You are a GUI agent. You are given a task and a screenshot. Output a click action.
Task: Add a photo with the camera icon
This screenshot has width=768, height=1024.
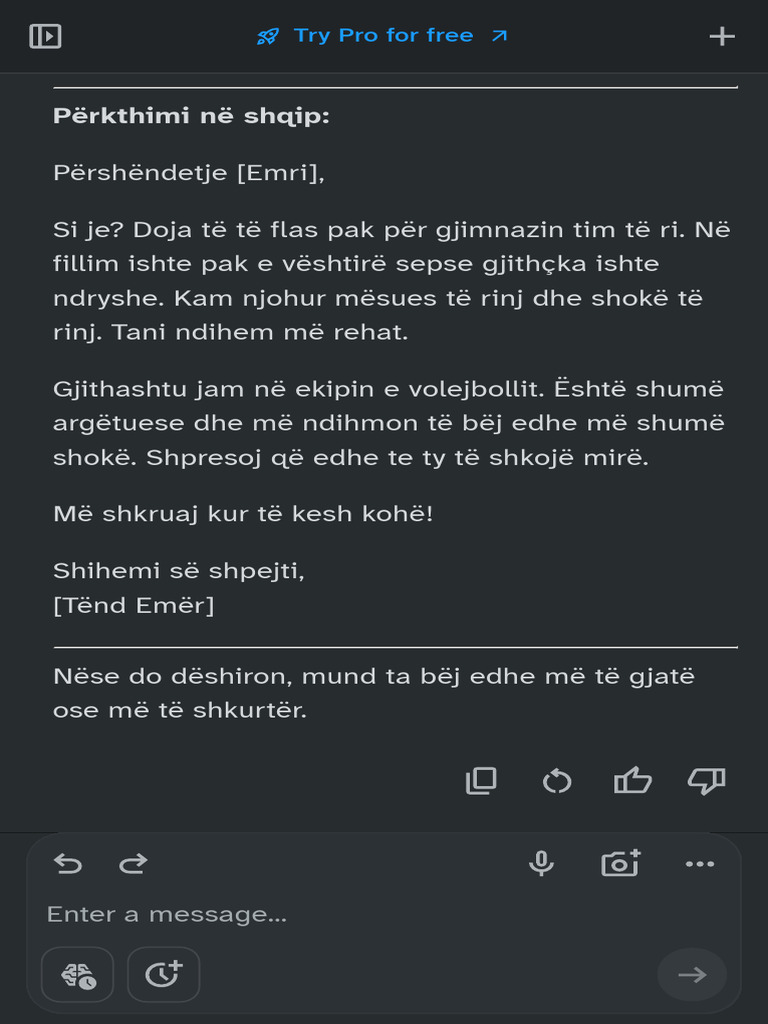click(x=620, y=863)
